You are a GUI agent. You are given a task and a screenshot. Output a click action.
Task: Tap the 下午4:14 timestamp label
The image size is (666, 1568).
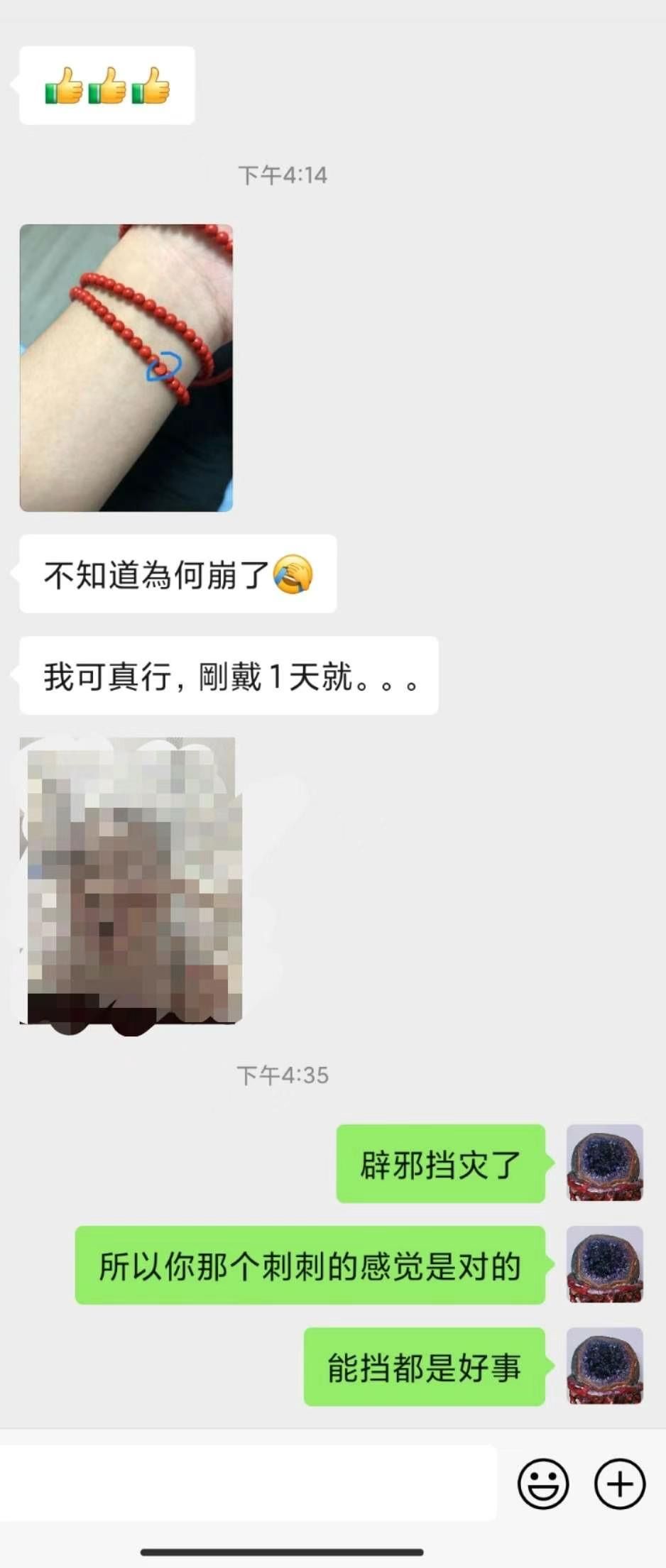tap(284, 171)
